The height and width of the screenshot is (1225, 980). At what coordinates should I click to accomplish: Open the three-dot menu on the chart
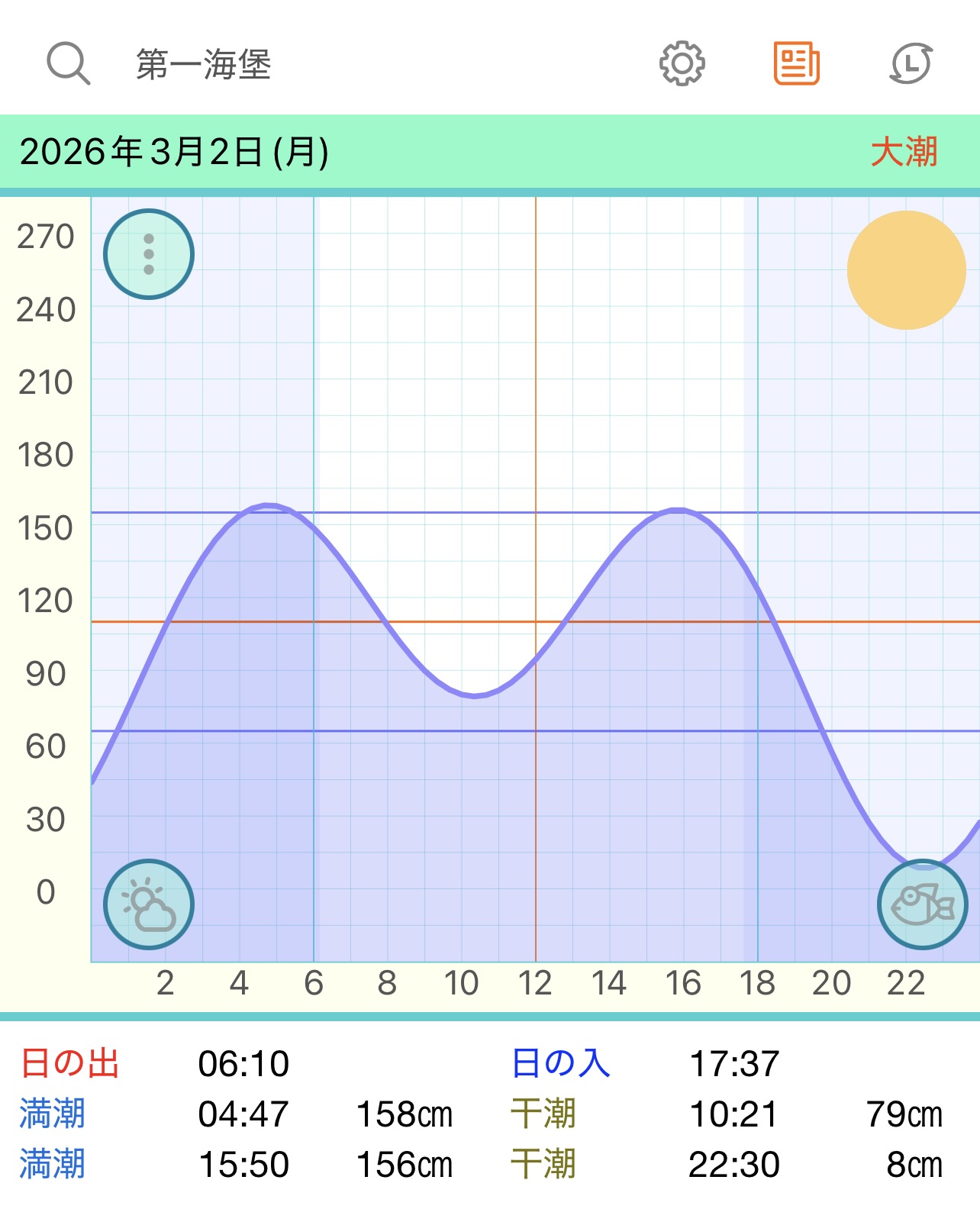(x=149, y=254)
